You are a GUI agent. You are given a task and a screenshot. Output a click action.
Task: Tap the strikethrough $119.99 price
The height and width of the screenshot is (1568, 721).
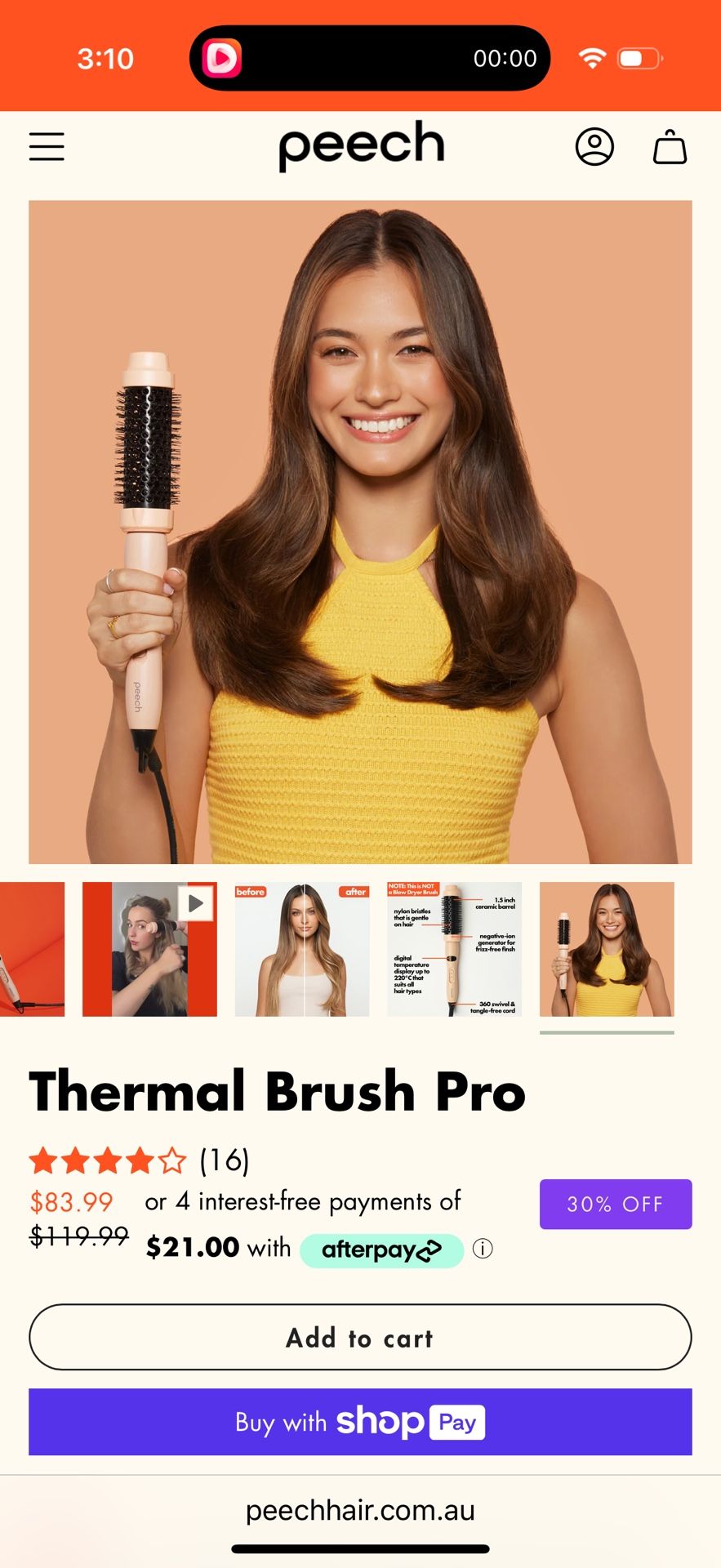78,1238
